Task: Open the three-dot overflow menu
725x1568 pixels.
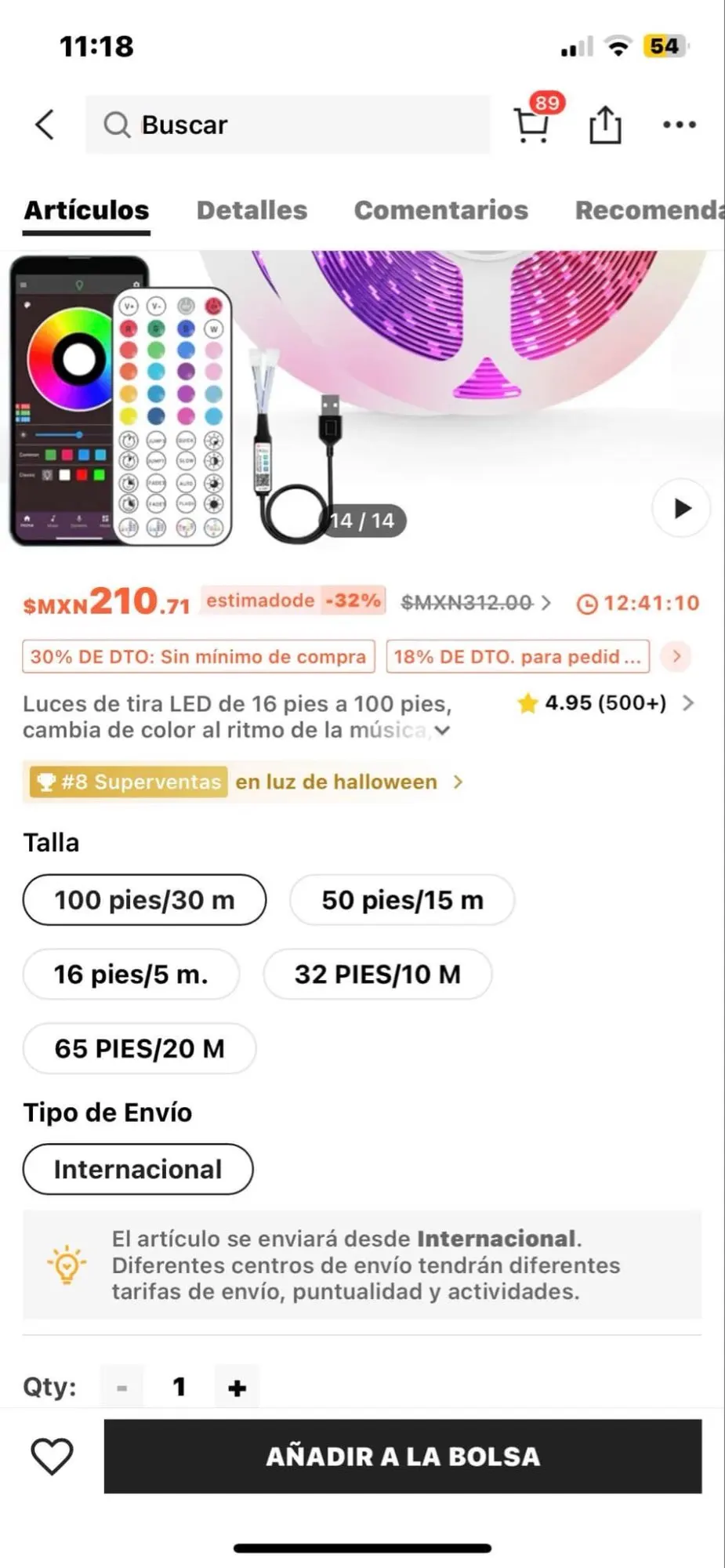Action: pyautogui.click(x=679, y=125)
